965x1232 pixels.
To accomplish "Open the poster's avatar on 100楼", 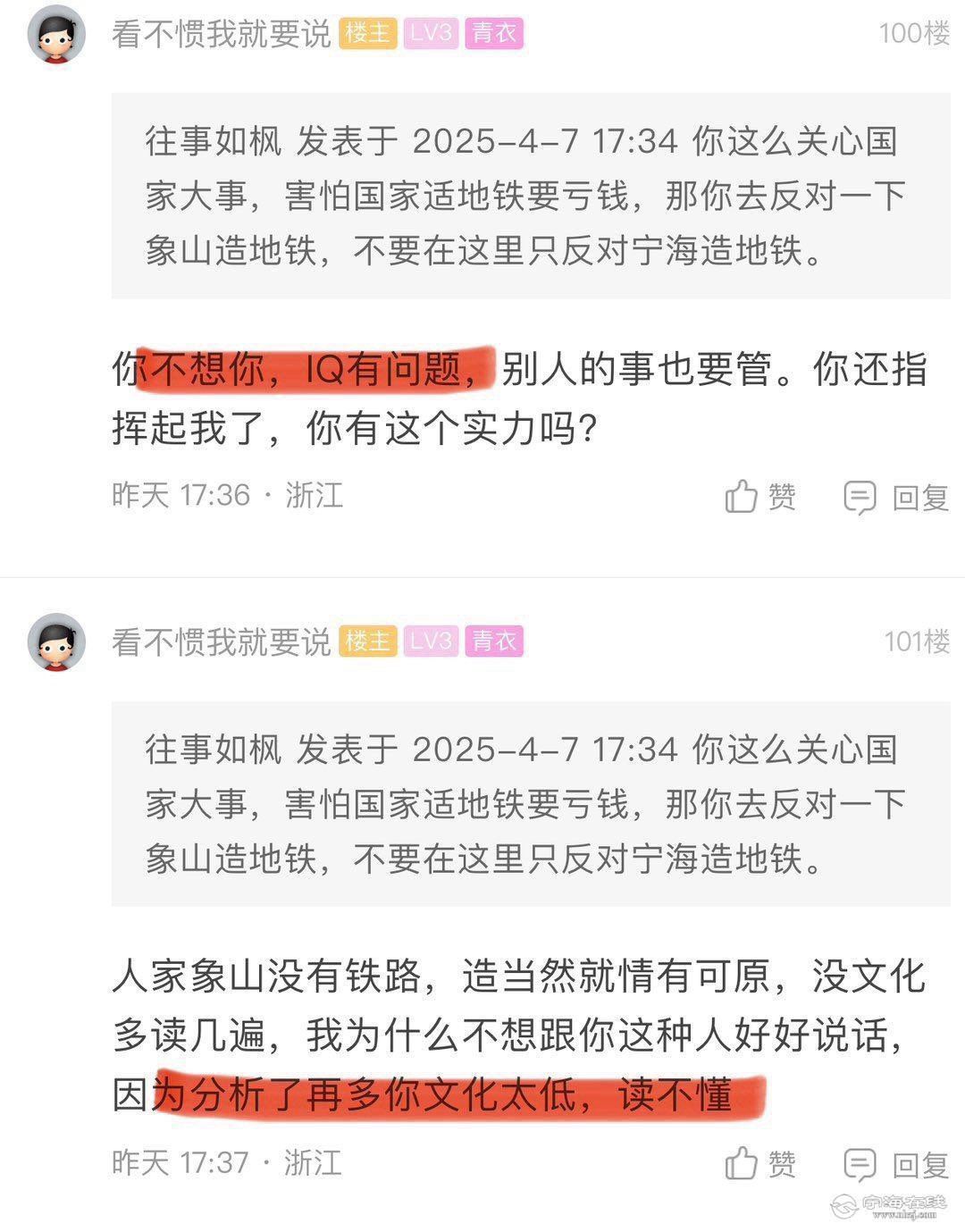I will point(56,36).
